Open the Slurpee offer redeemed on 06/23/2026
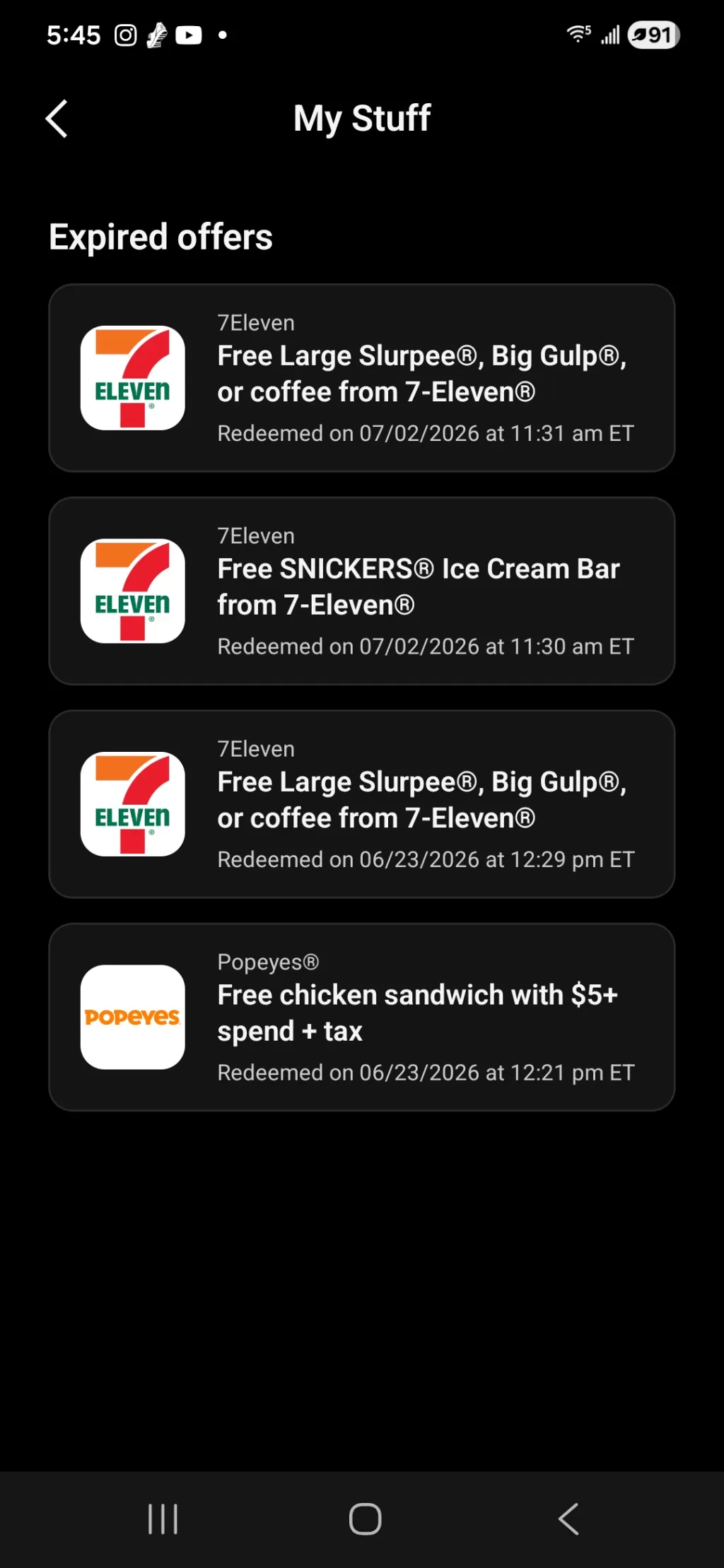This screenshot has width=724, height=1568. (x=362, y=804)
